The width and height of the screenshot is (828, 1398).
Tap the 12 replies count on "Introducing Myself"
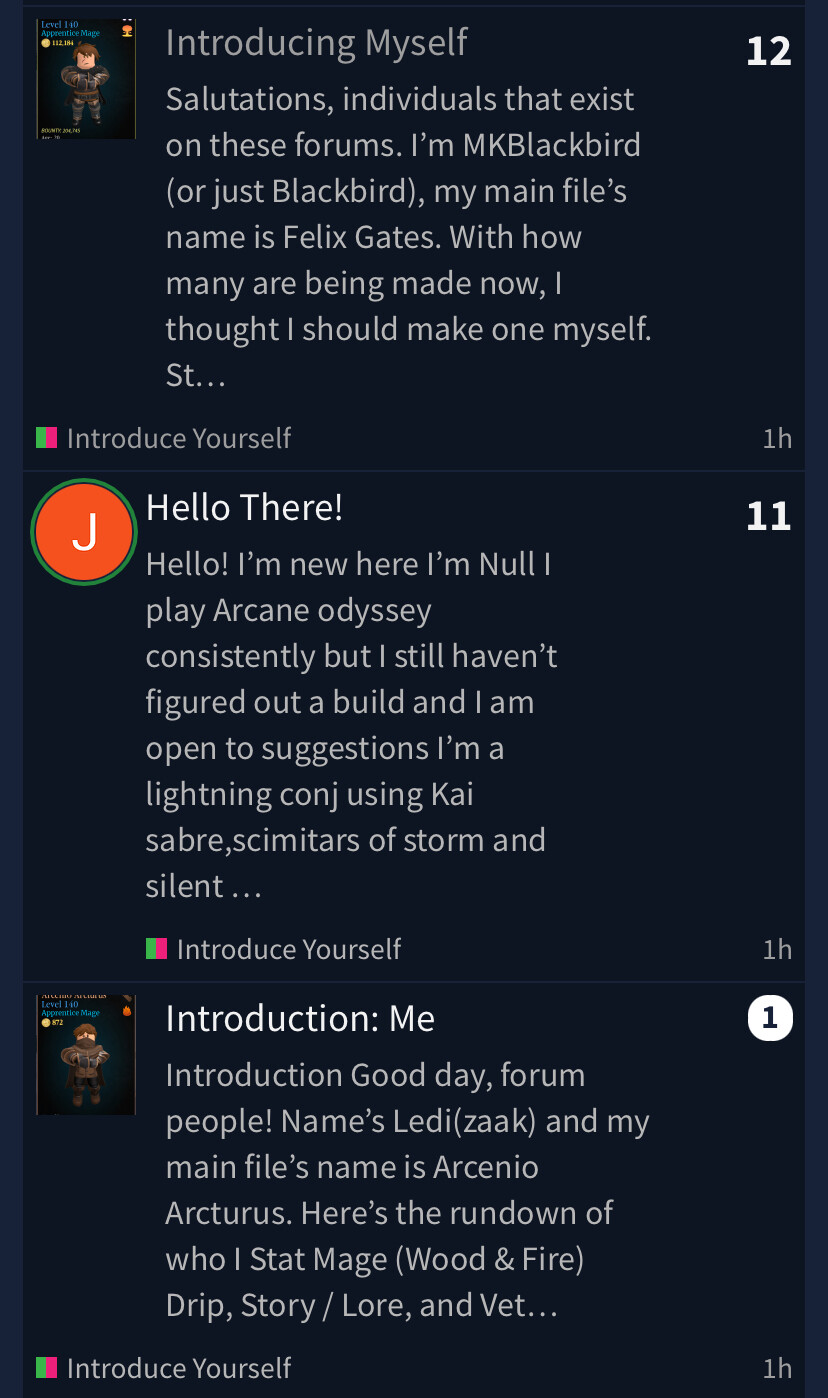(769, 51)
